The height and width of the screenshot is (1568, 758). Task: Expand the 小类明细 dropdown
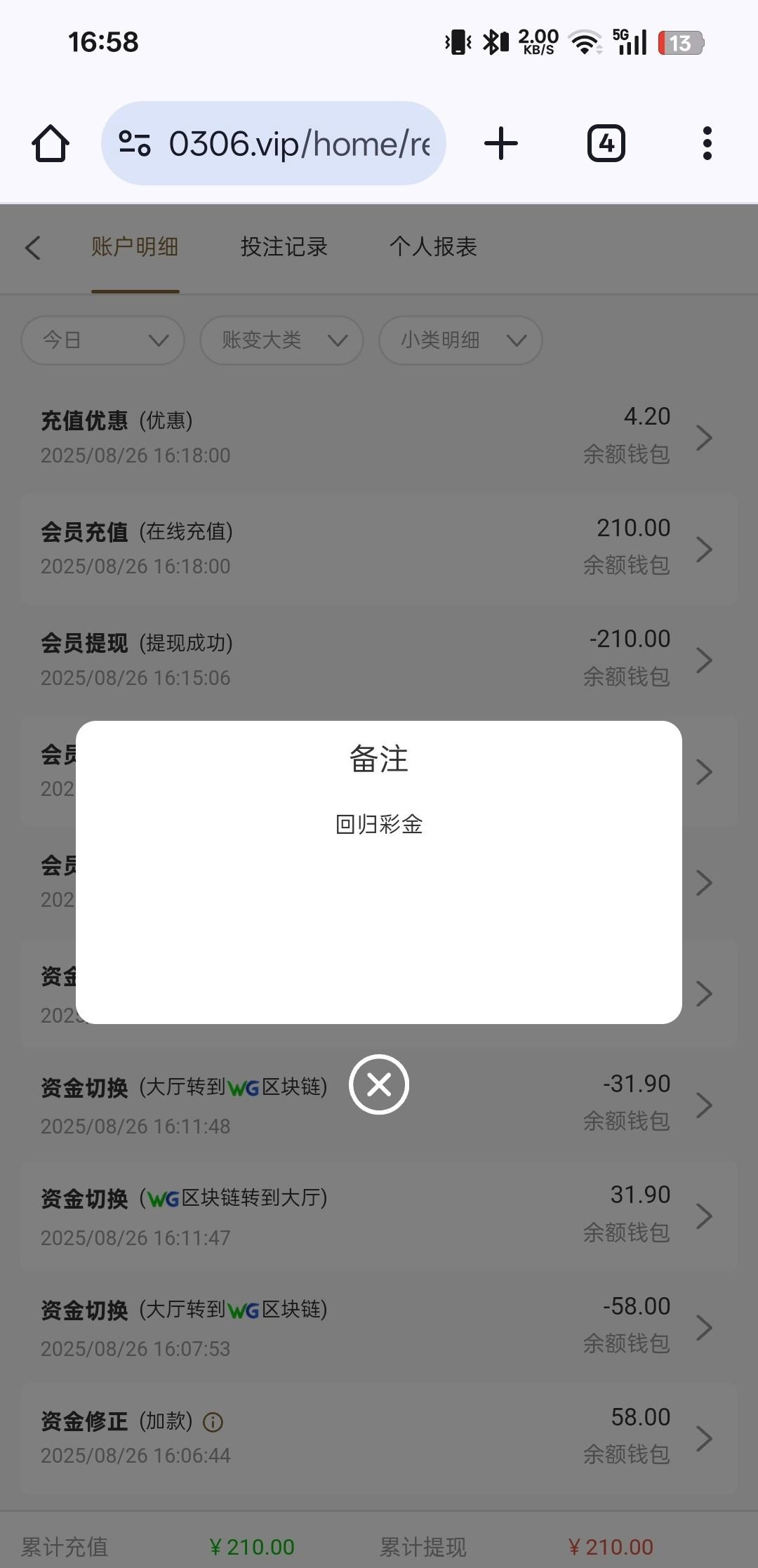(x=460, y=340)
